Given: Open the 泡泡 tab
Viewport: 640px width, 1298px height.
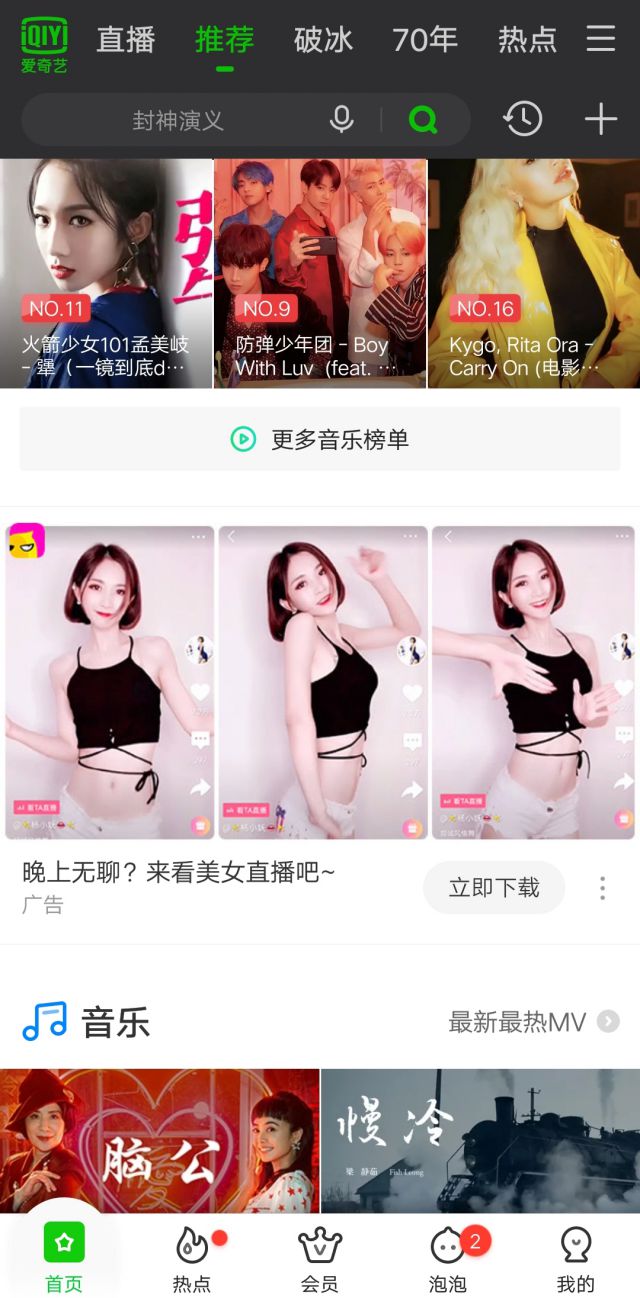Looking at the screenshot, I should 448,1260.
